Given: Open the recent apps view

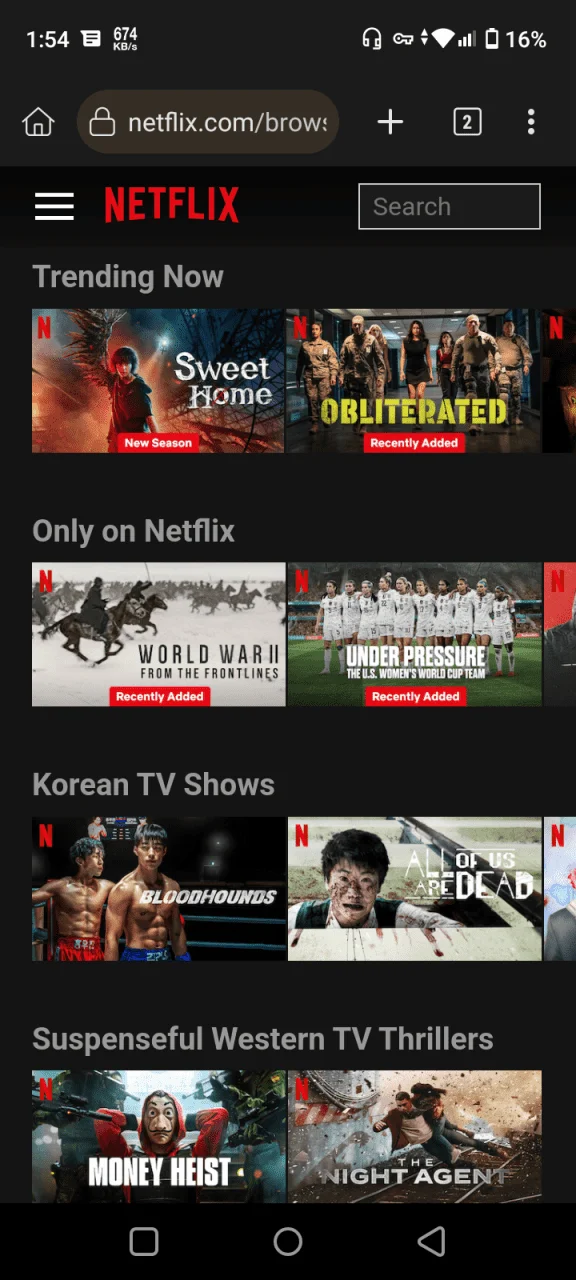Looking at the screenshot, I should pos(144,1241).
